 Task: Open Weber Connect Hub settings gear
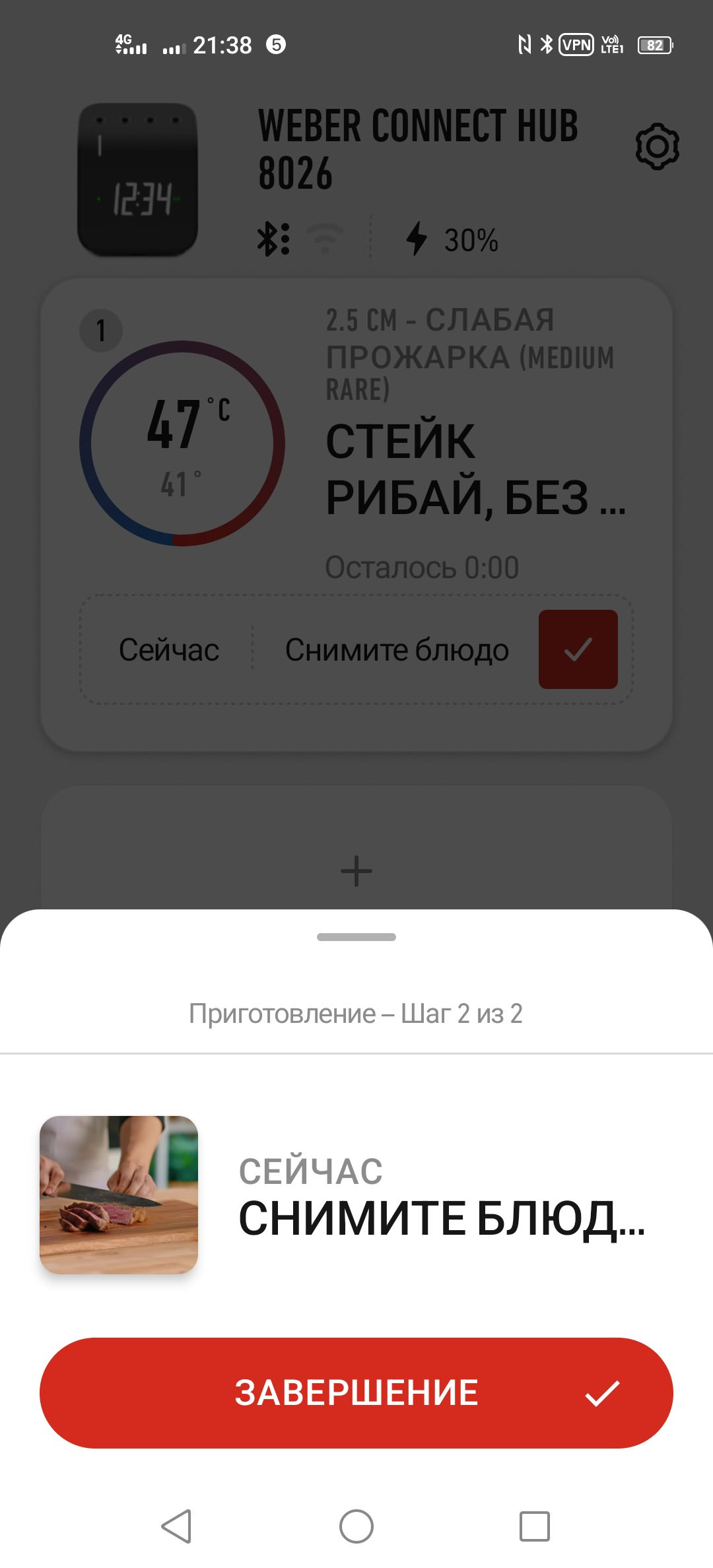point(657,146)
